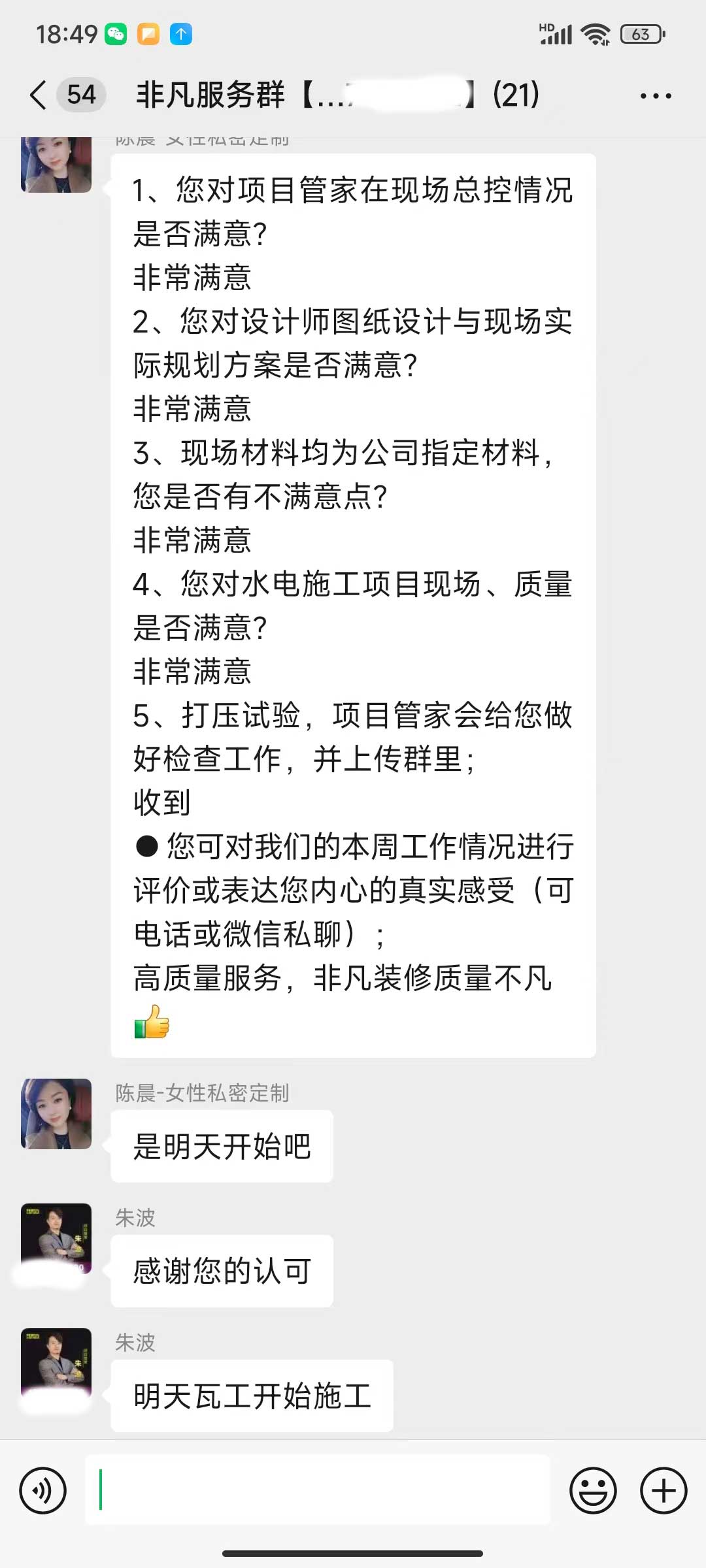Open the group chat overflow menu
The image size is (706, 1568).
pyautogui.click(x=655, y=96)
